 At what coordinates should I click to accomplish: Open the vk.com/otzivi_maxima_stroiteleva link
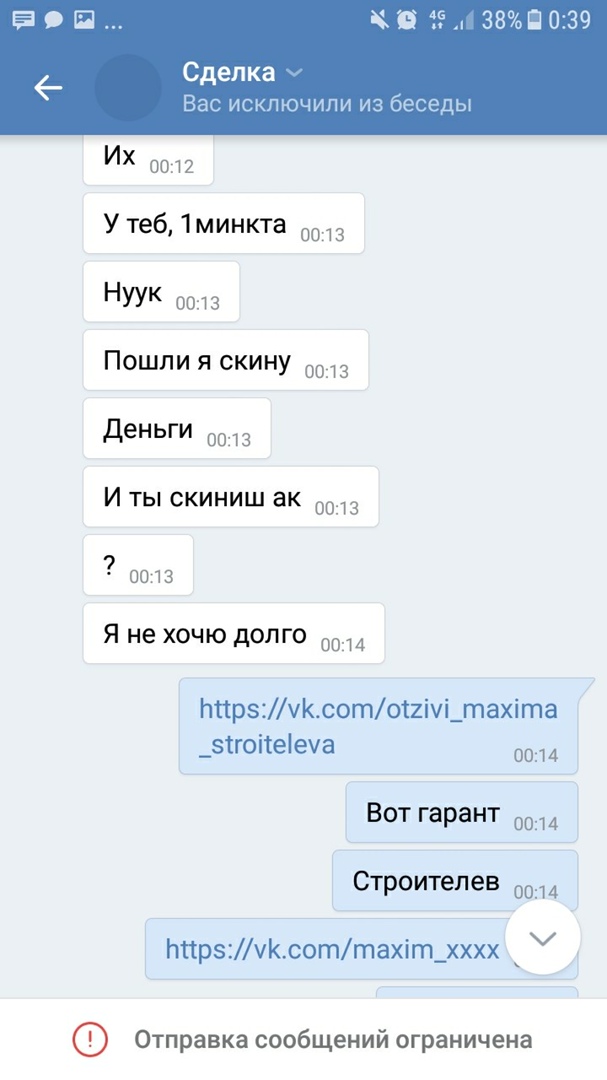(377, 726)
